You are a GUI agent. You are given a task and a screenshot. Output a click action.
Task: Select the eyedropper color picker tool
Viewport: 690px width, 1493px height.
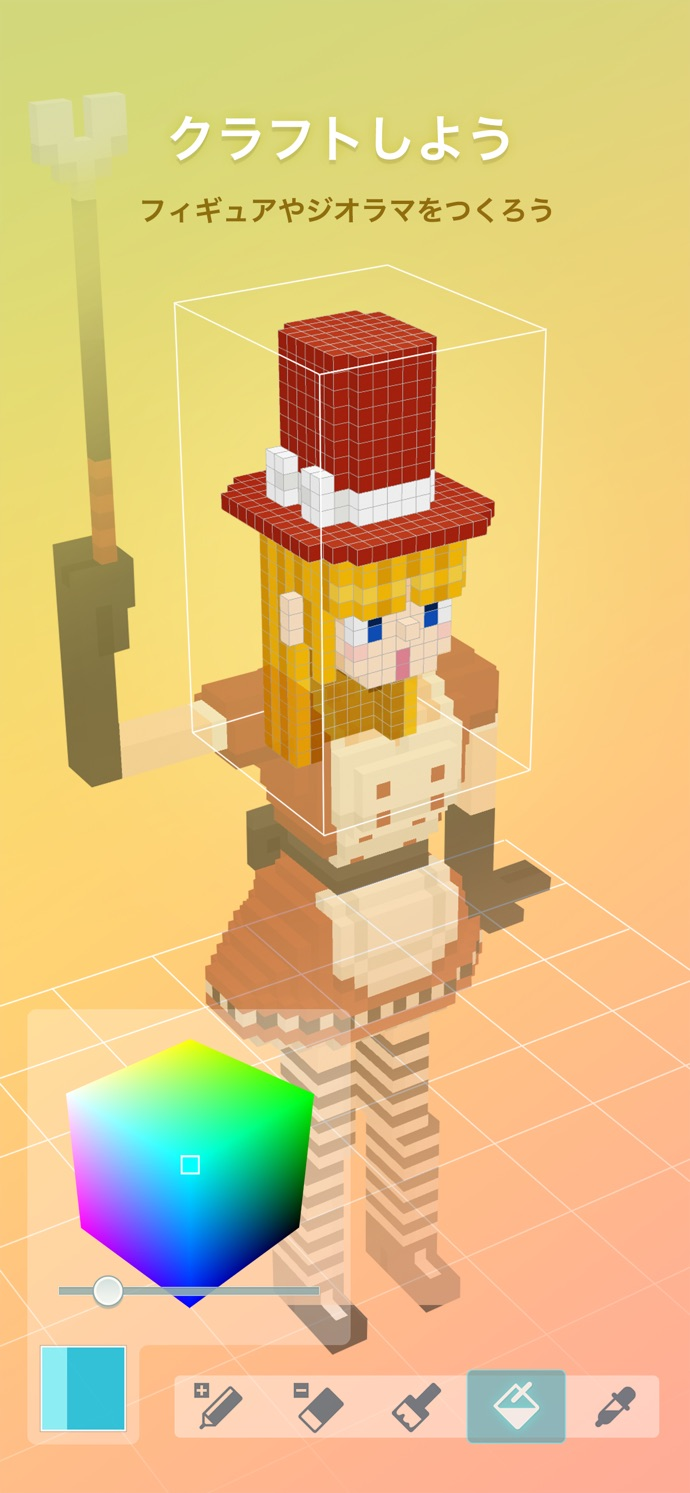coord(615,1406)
